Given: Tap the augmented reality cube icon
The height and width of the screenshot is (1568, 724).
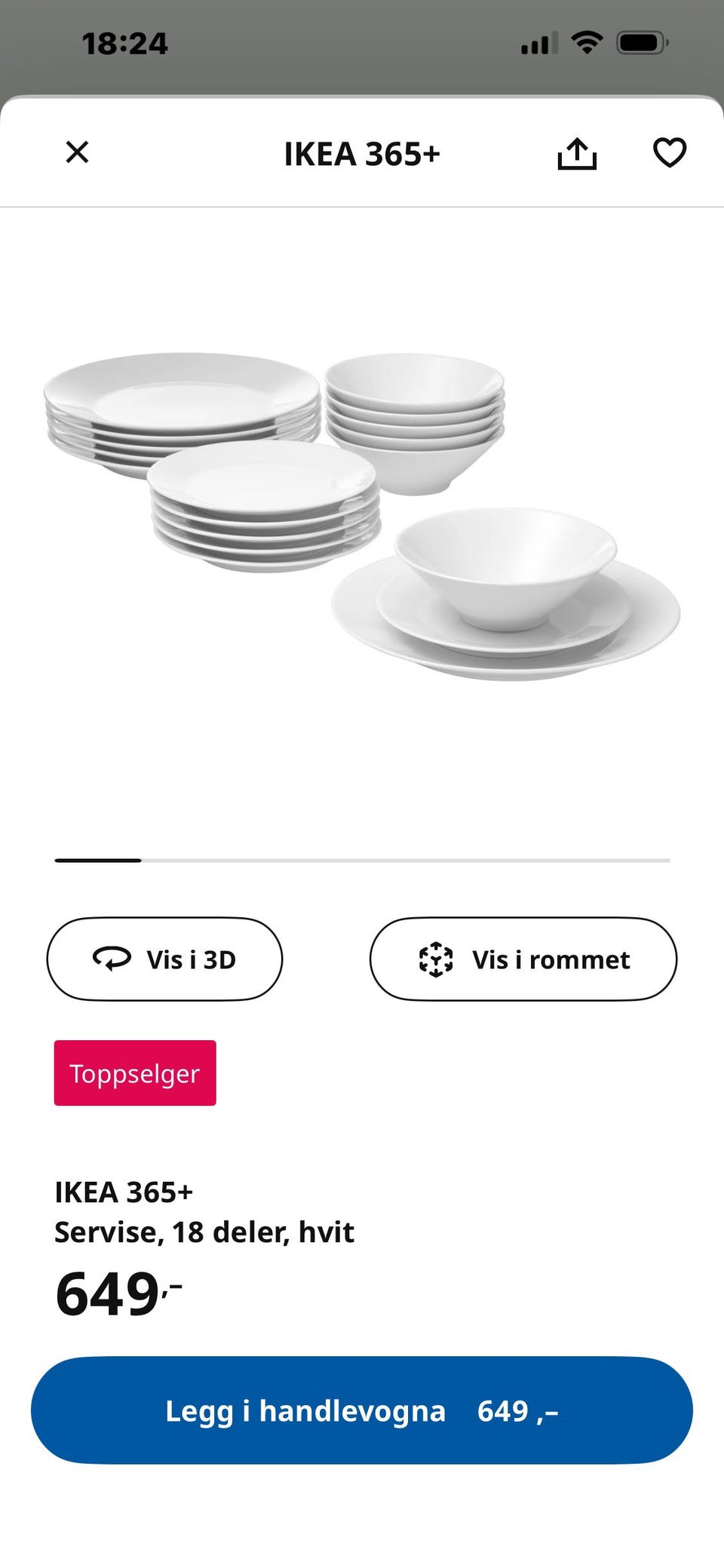Looking at the screenshot, I should 436,959.
